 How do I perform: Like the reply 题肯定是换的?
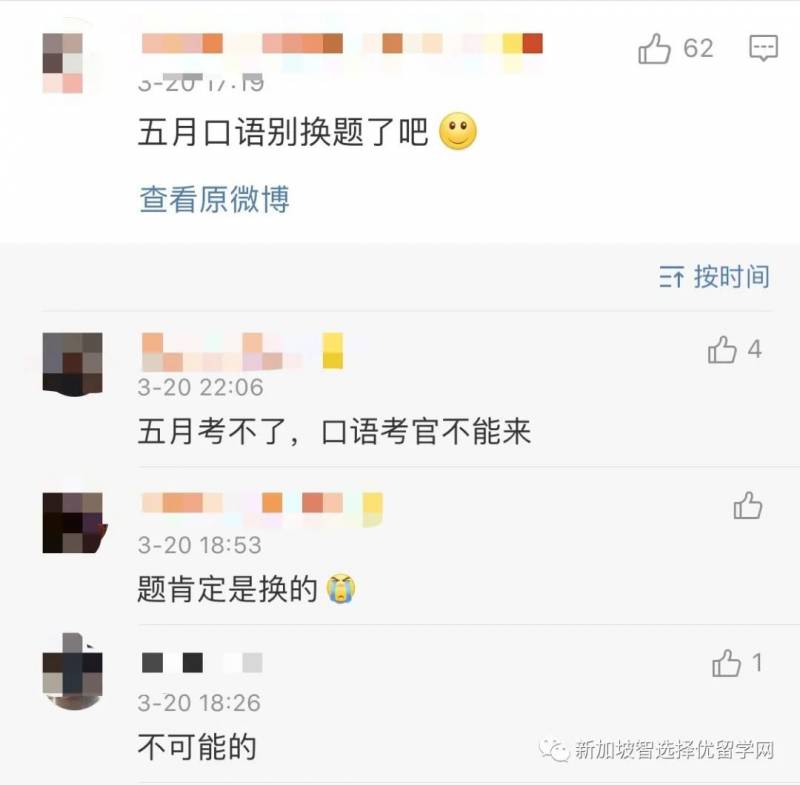click(x=747, y=506)
